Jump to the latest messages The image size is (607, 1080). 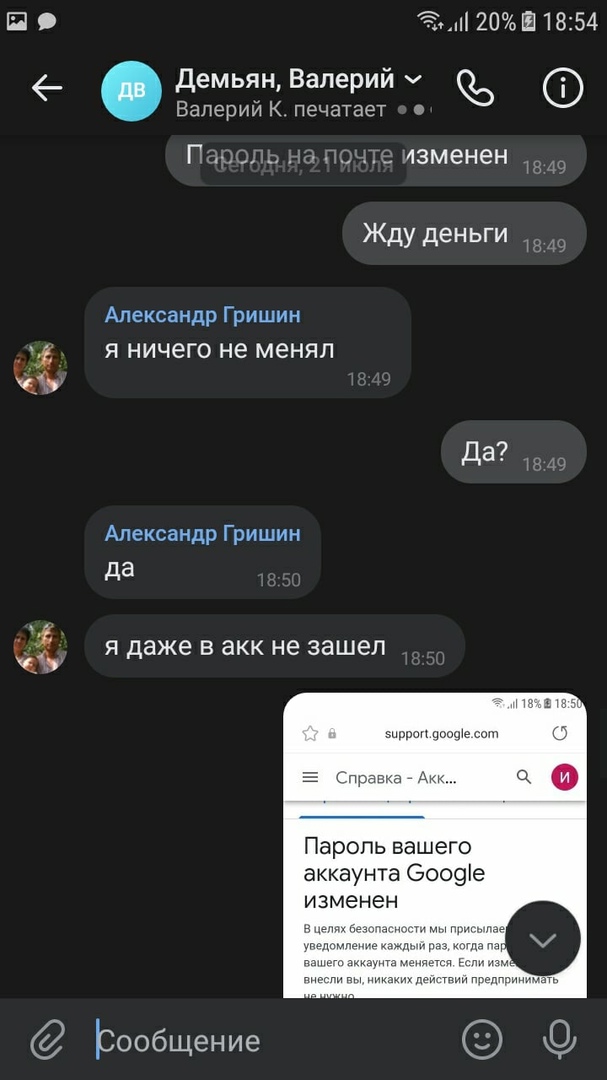543,939
